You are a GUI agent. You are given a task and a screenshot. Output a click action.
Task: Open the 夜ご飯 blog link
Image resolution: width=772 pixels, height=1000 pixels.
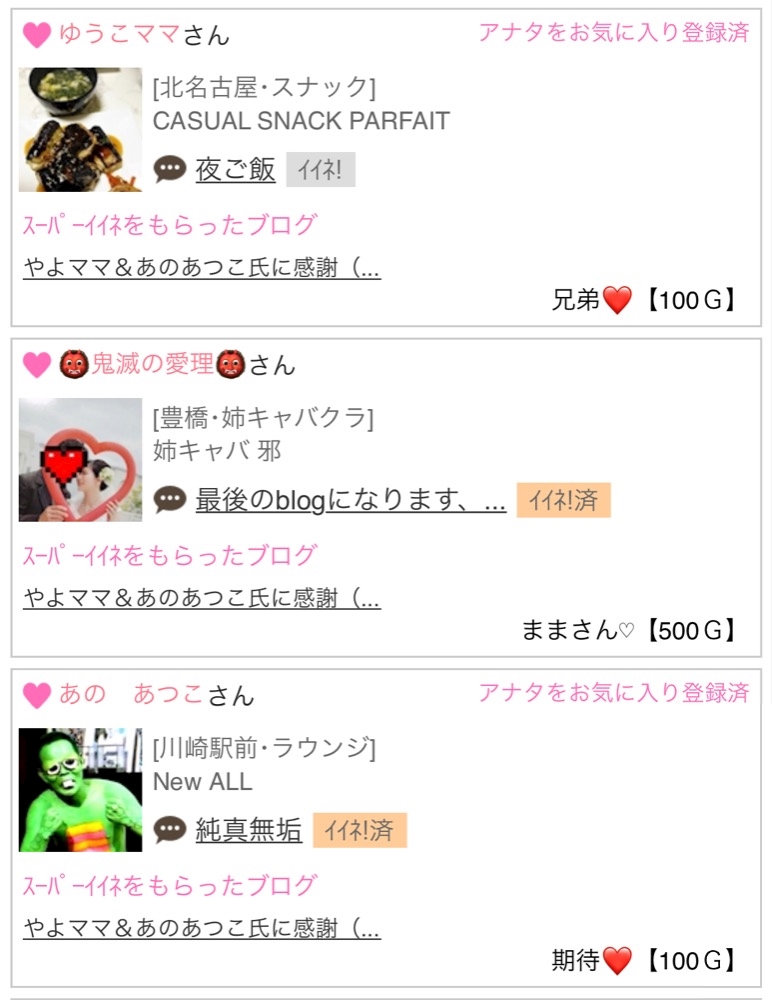click(x=235, y=170)
